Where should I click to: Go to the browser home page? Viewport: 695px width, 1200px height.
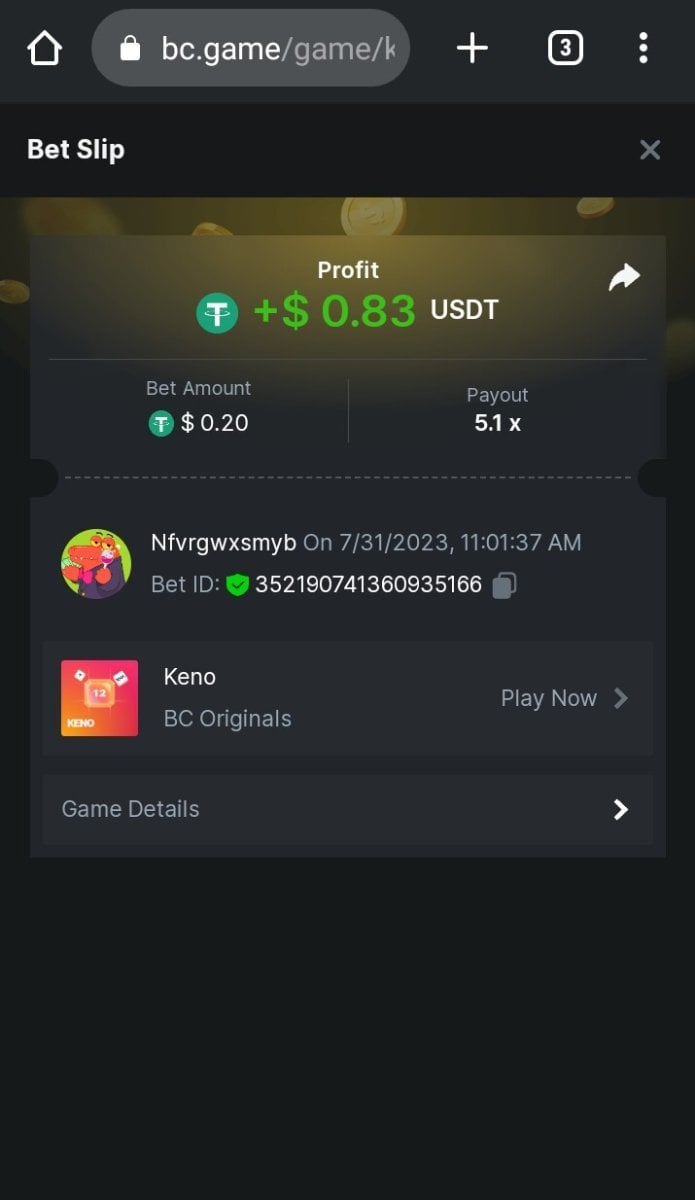coord(45,47)
